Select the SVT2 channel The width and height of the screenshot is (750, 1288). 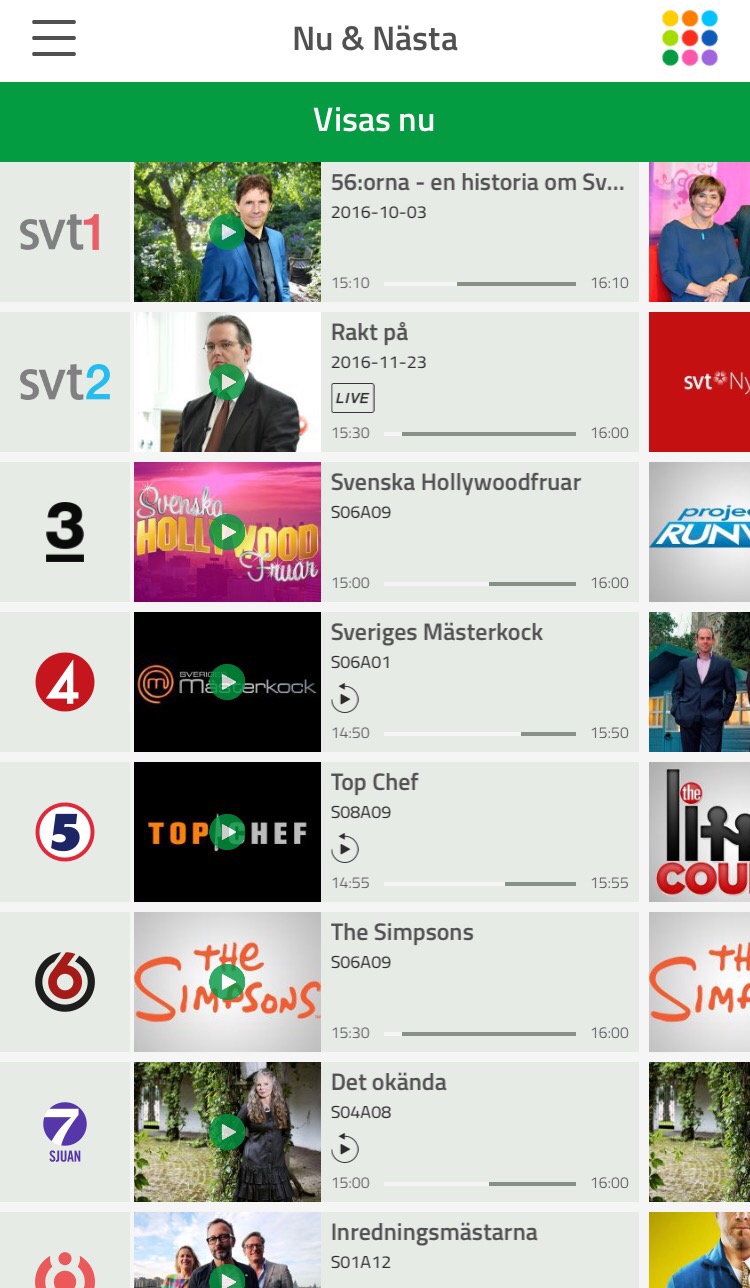[x=65, y=382]
